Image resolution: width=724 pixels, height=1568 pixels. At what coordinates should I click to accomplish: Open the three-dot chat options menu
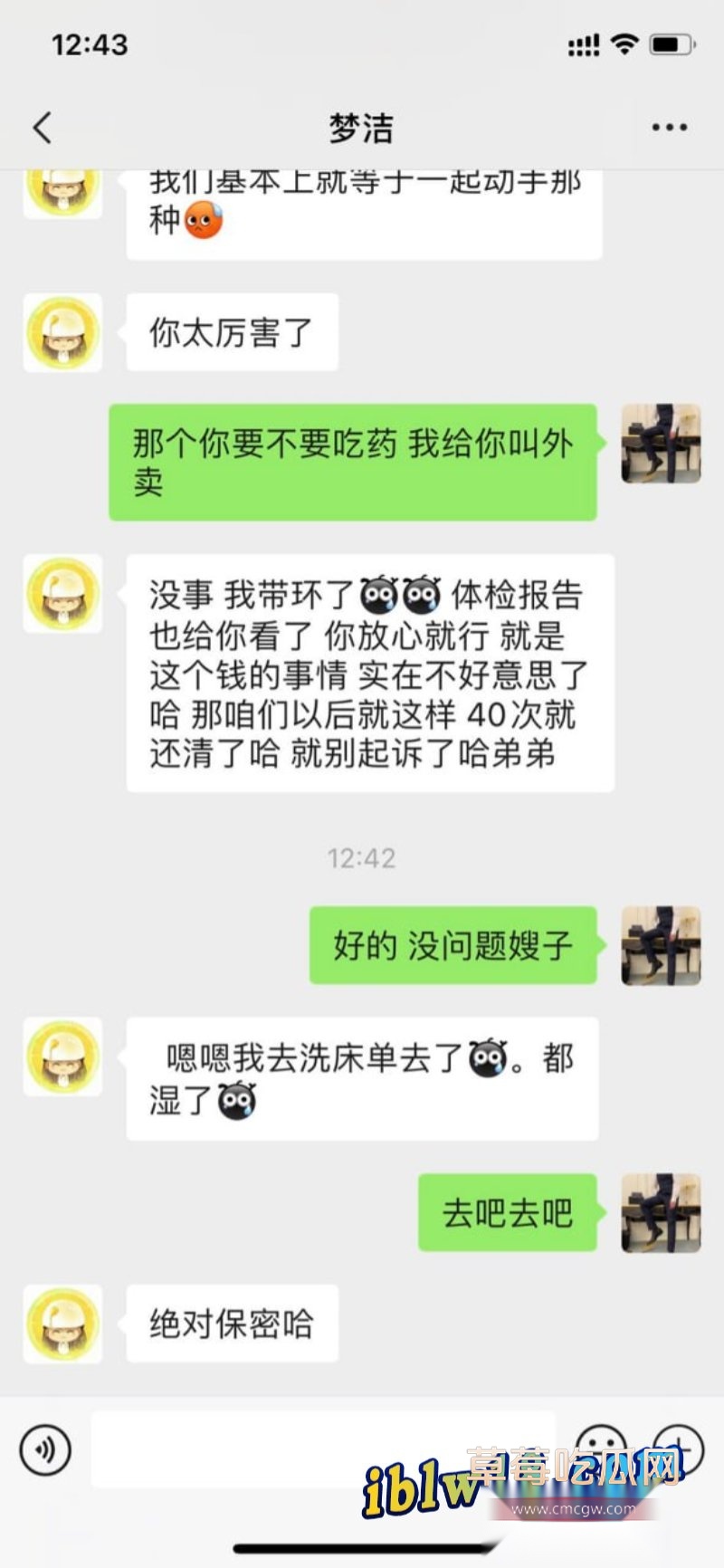669,128
